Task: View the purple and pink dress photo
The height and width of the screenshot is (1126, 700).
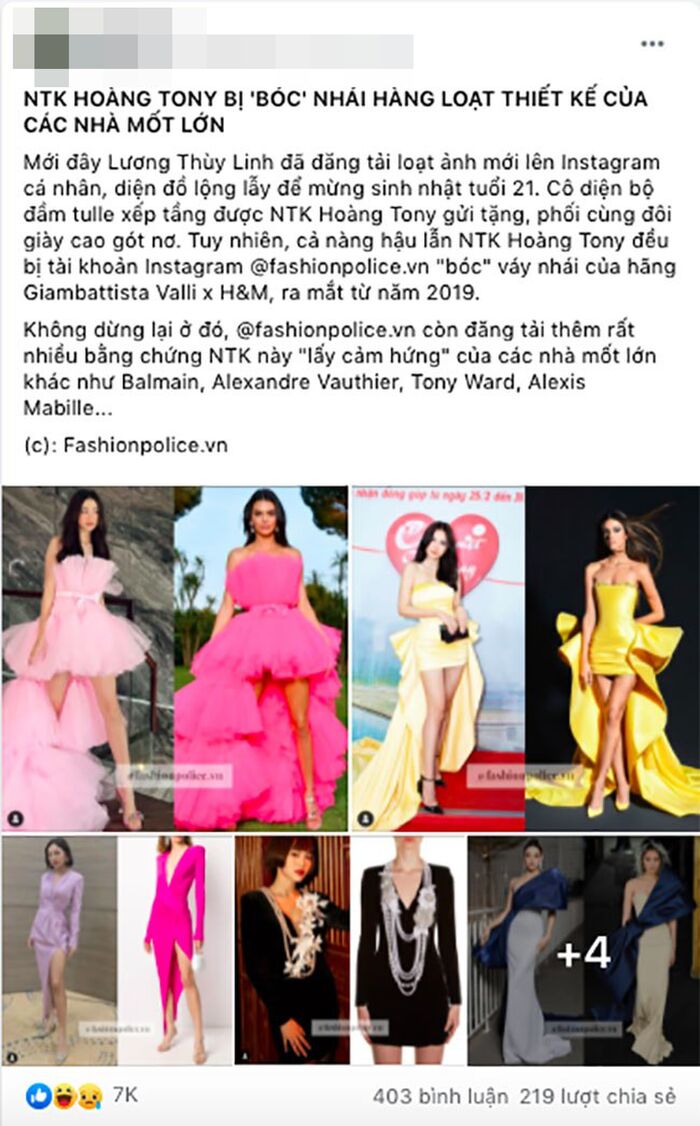Action: click(x=116, y=950)
